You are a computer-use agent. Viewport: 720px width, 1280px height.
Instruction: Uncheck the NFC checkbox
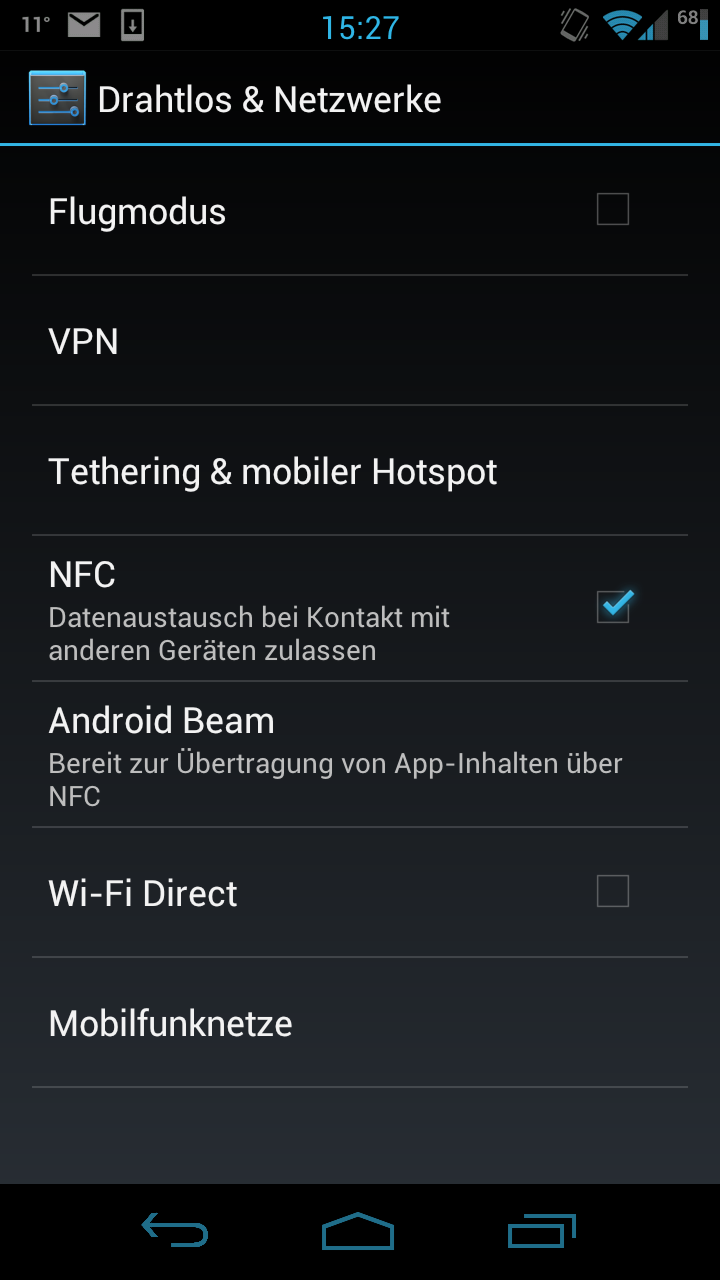[x=614, y=606]
